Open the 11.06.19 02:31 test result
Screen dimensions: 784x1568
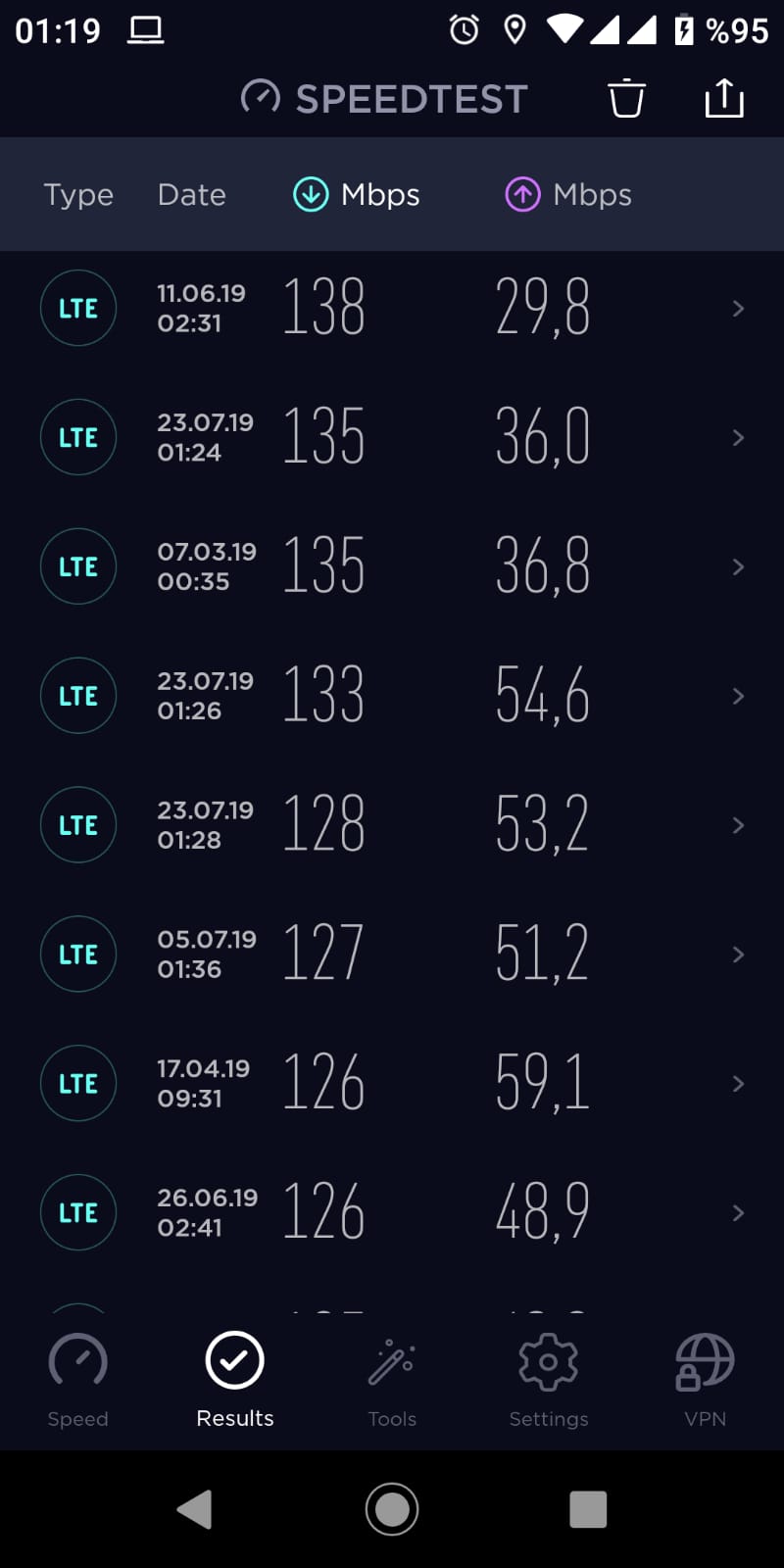(392, 308)
